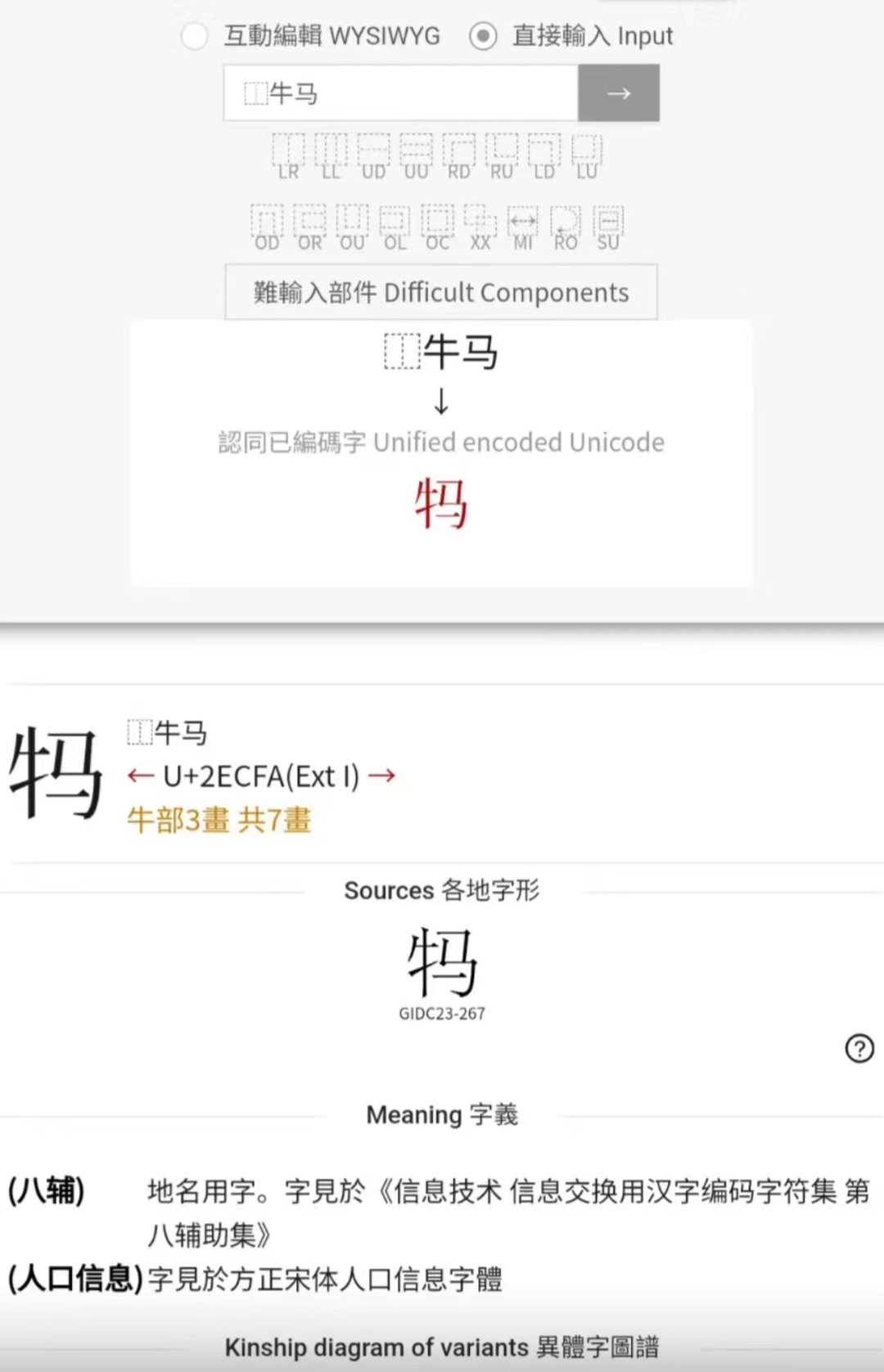Select the 直接輸入 Input radio option
884x1372 pixels.
483,37
